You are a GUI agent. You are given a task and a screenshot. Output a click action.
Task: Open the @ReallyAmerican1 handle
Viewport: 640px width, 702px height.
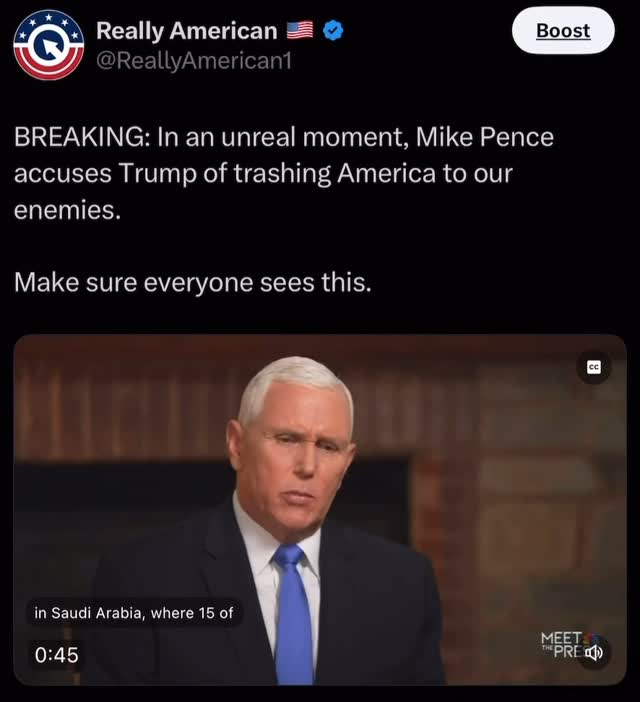pyautogui.click(x=194, y=60)
